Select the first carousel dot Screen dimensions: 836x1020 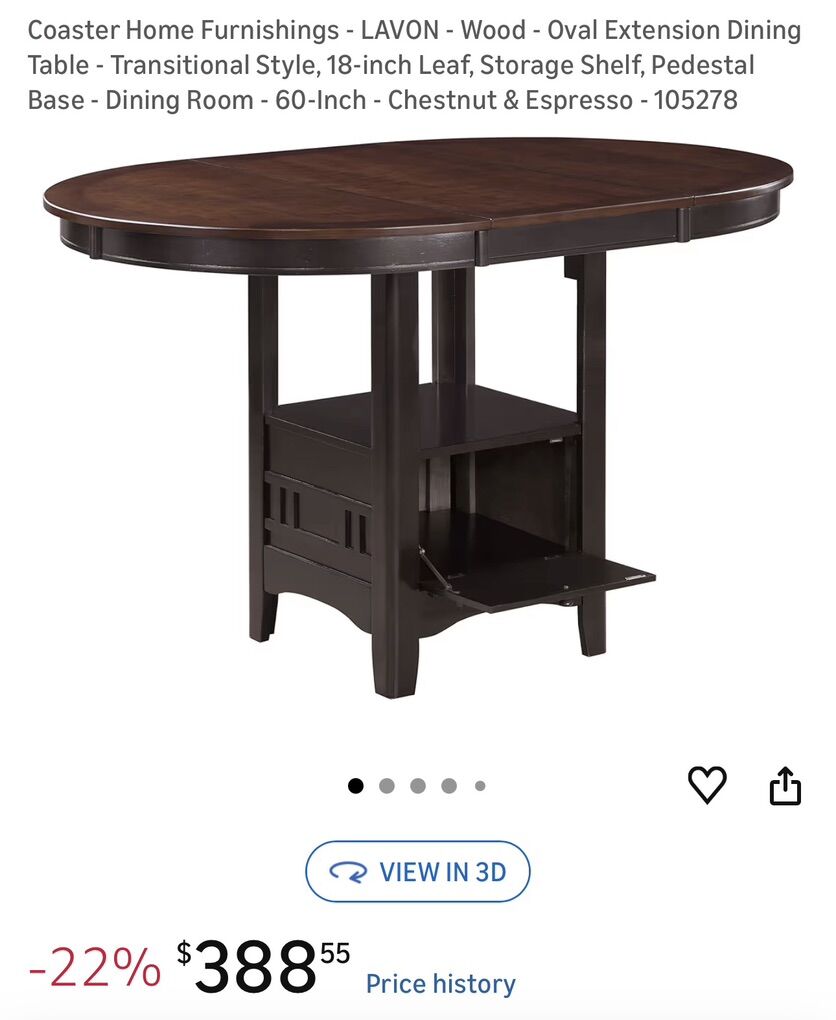355,786
